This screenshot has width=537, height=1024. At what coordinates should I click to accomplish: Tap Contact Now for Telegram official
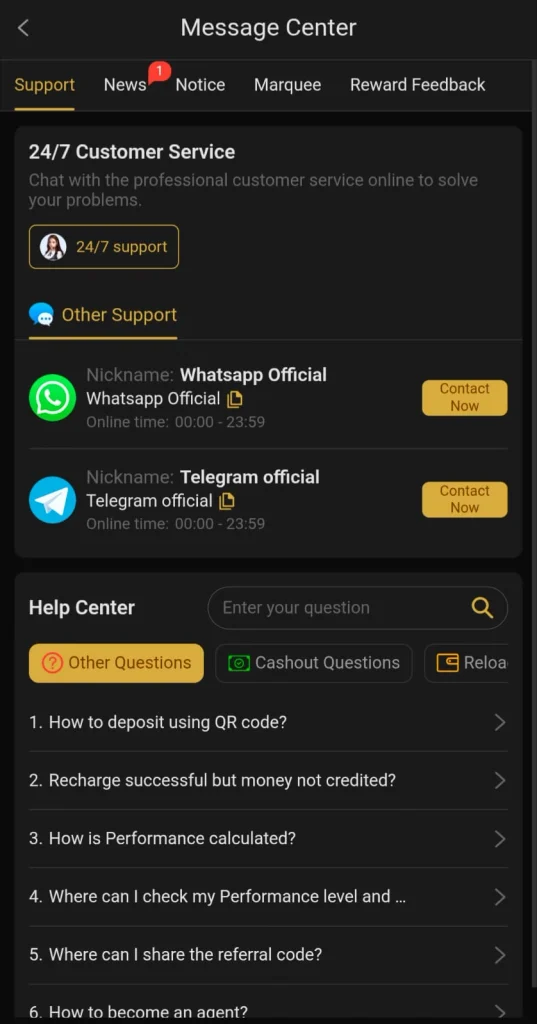[x=464, y=500]
